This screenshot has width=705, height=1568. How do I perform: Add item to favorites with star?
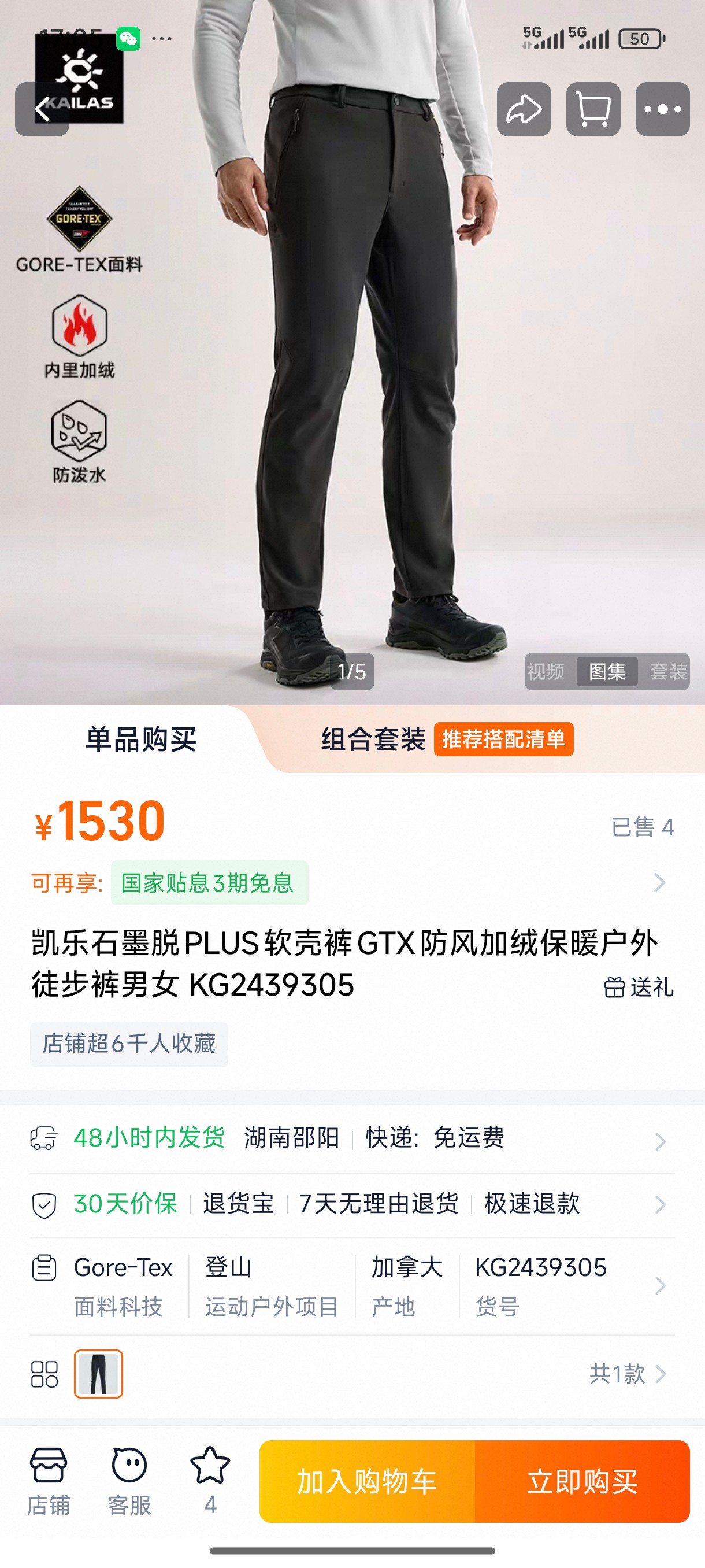tap(210, 1481)
